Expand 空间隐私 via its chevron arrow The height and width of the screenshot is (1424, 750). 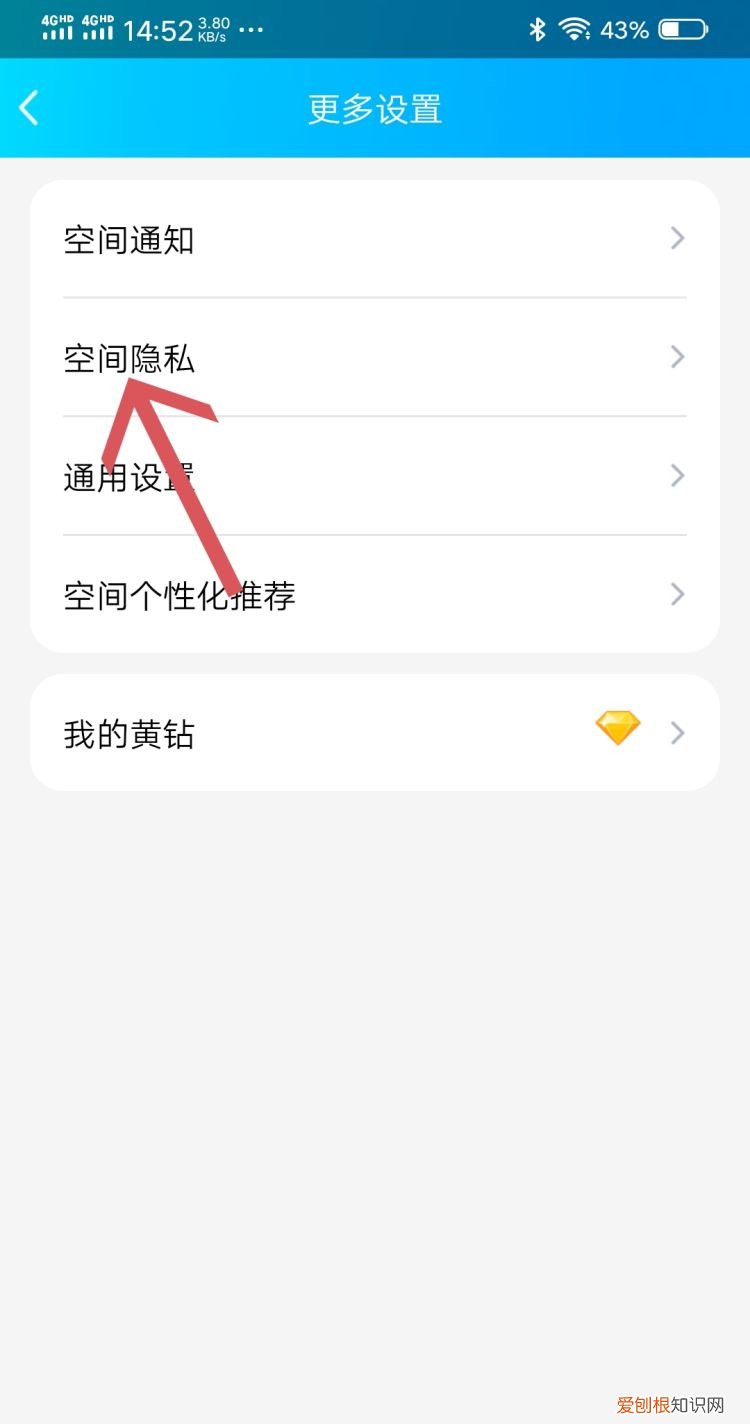point(677,357)
